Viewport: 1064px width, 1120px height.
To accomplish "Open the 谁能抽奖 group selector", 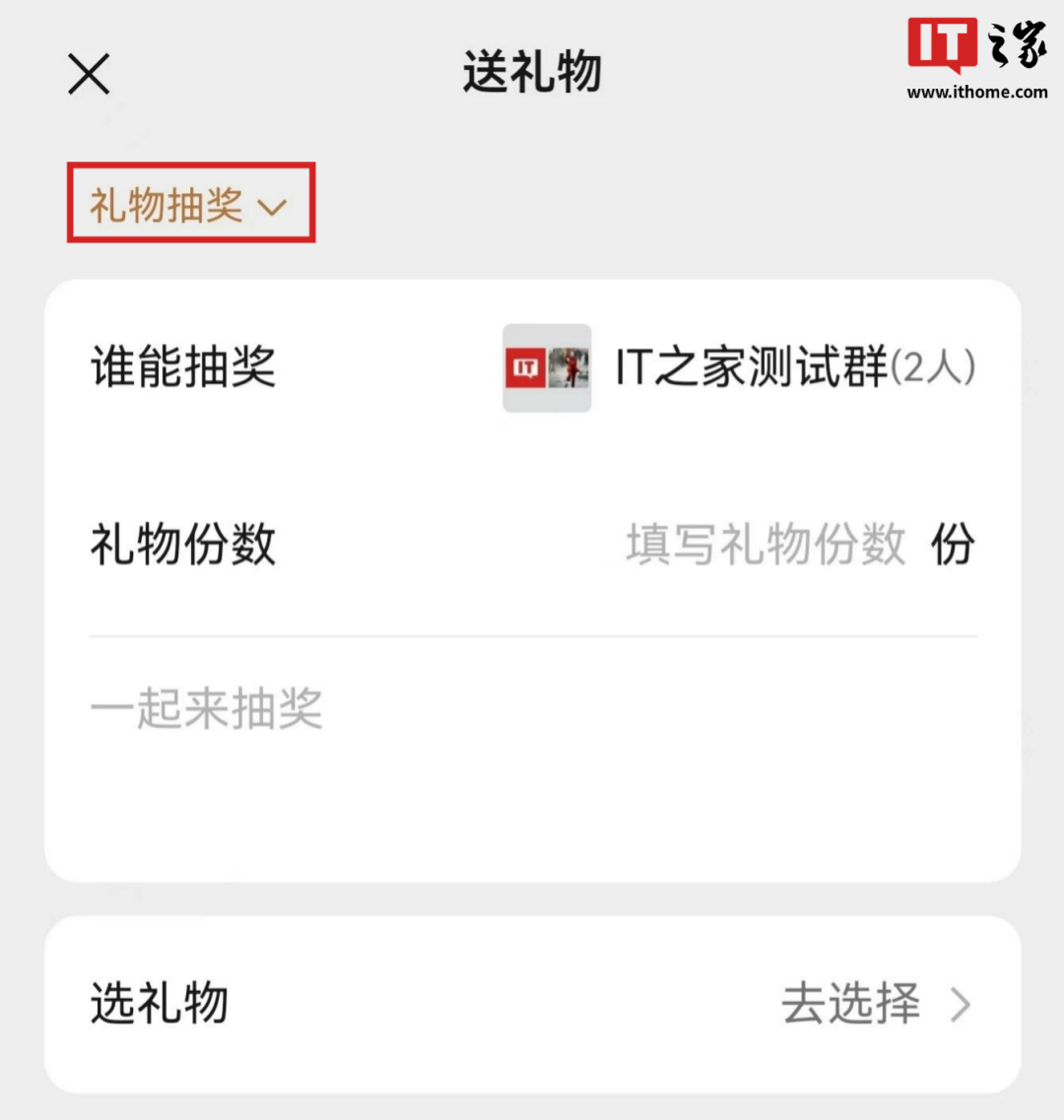I will click(x=739, y=368).
